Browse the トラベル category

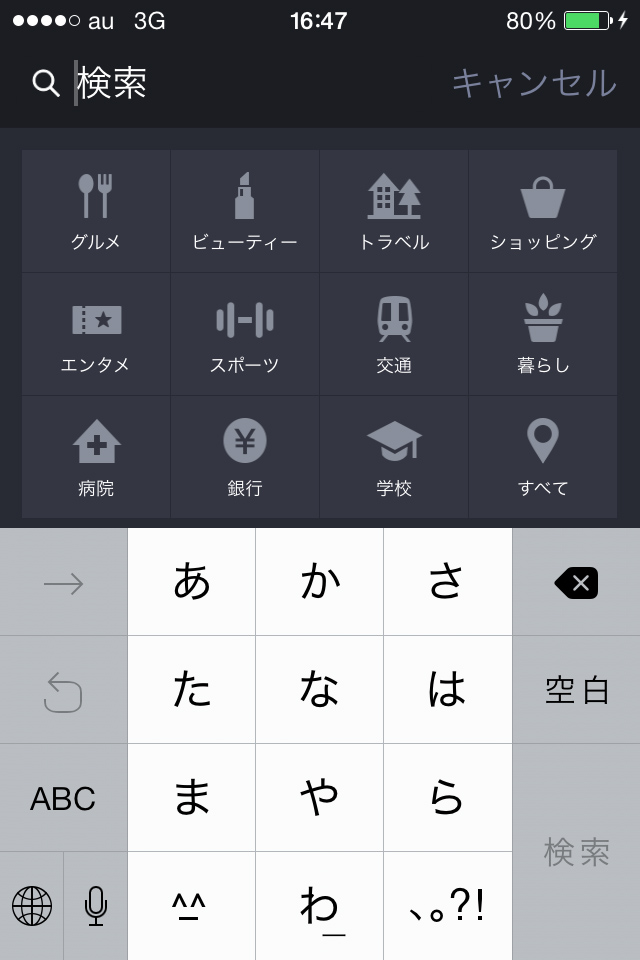394,211
